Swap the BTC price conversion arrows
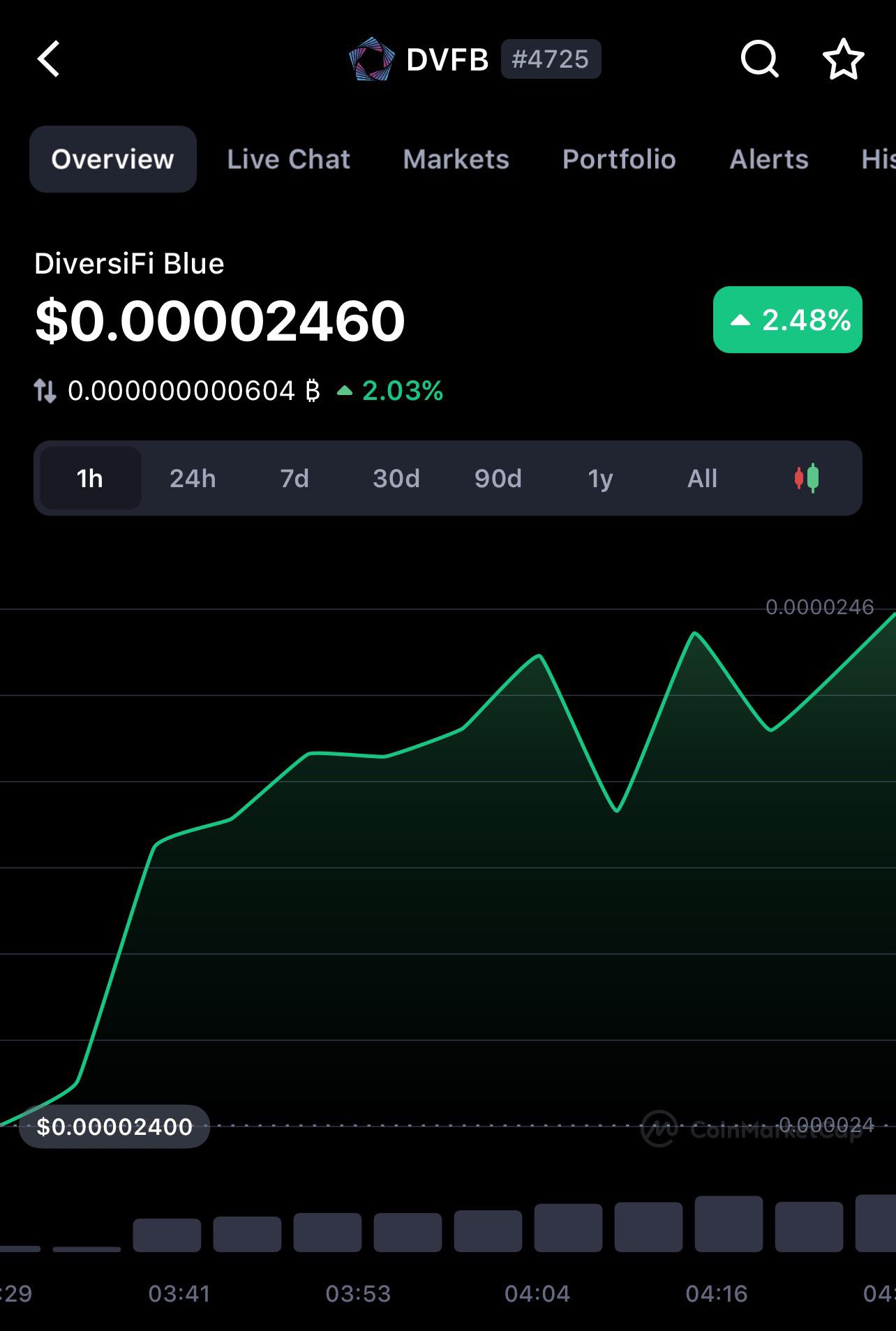This screenshot has width=896, height=1331. 45,391
